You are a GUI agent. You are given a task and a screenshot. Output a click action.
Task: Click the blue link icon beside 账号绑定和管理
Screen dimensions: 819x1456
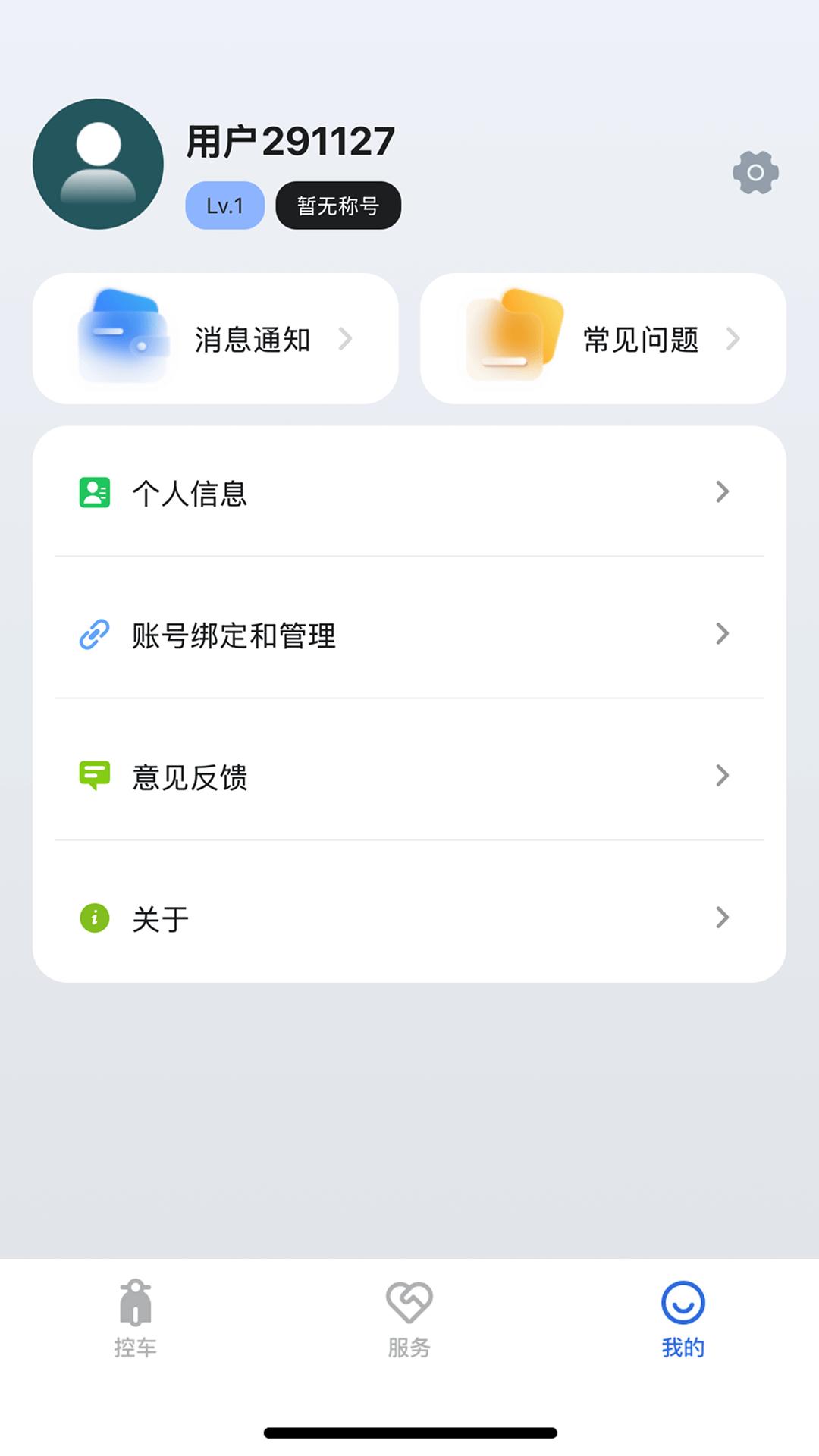[93, 635]
